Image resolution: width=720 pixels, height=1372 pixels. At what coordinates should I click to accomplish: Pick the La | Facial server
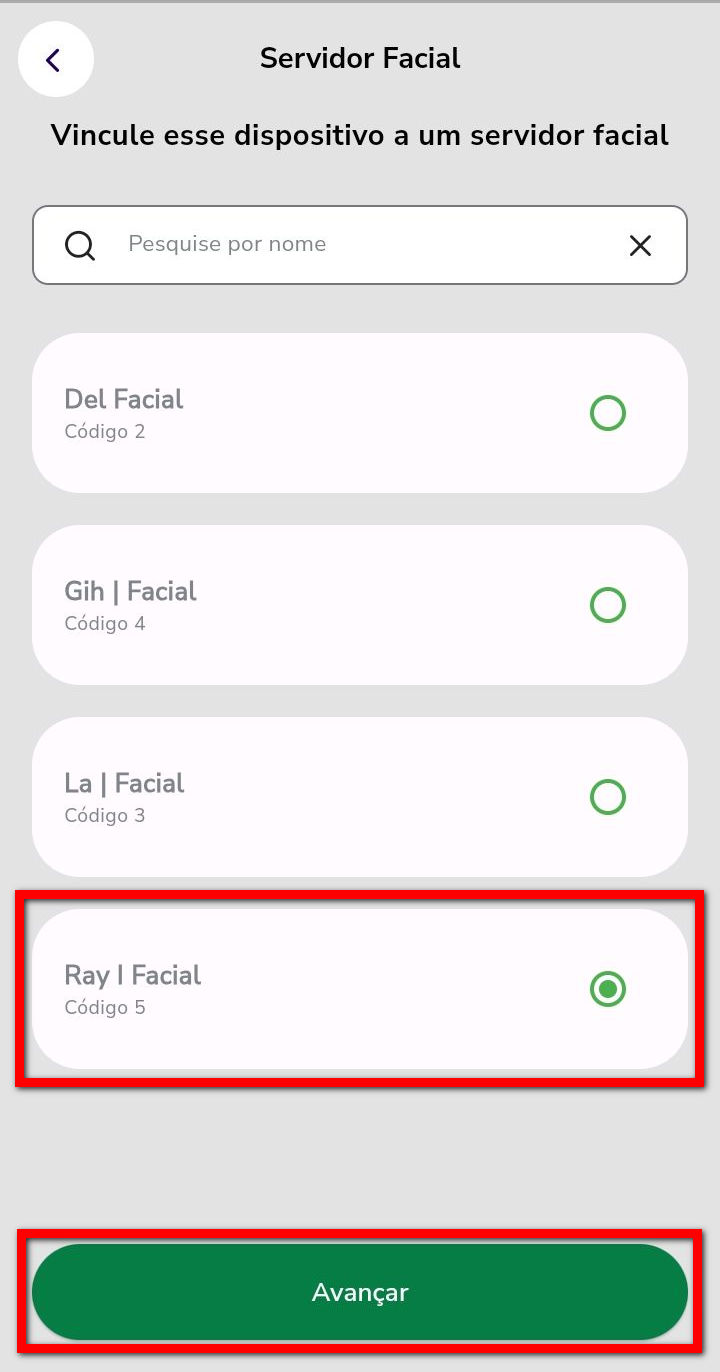tap(607, 797)
